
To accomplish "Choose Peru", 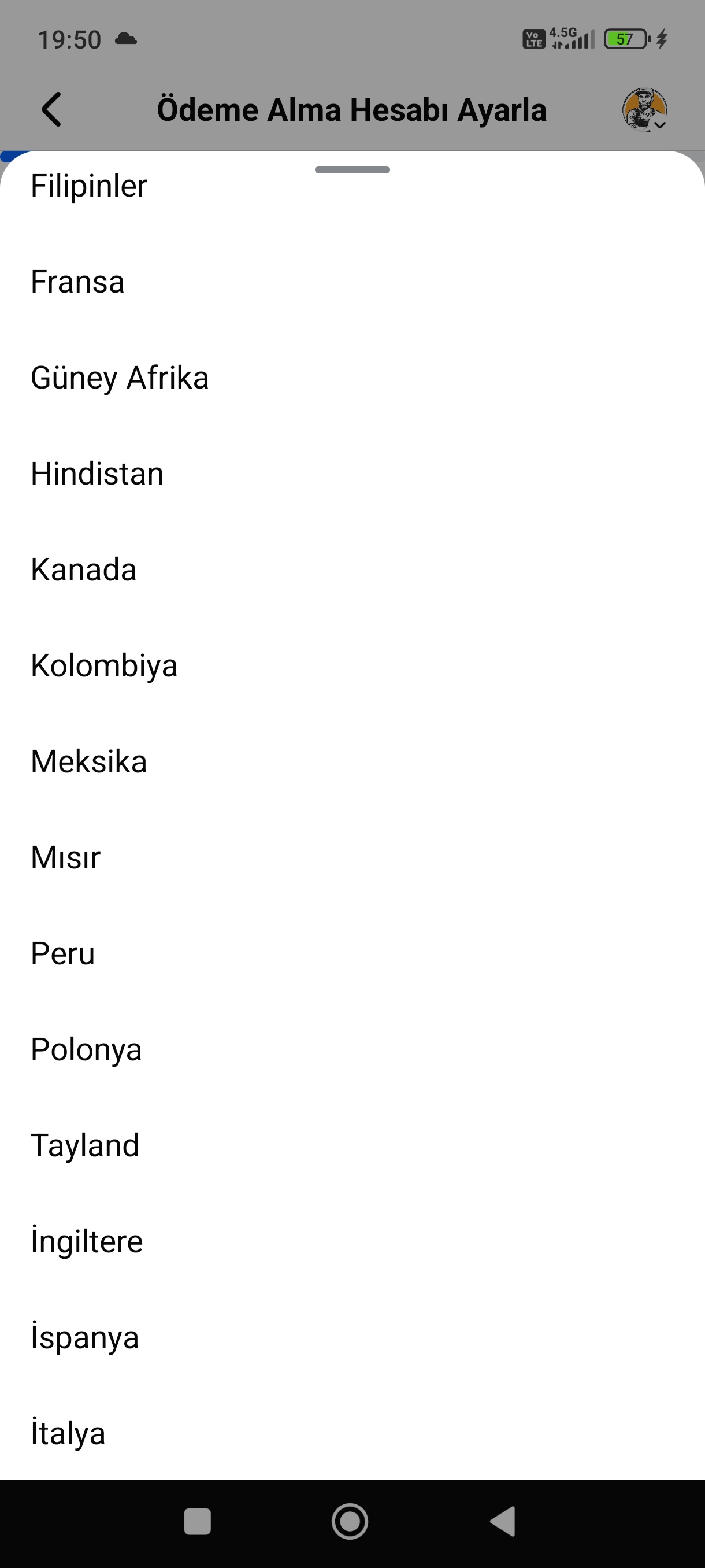I will (x=352, y=953).
